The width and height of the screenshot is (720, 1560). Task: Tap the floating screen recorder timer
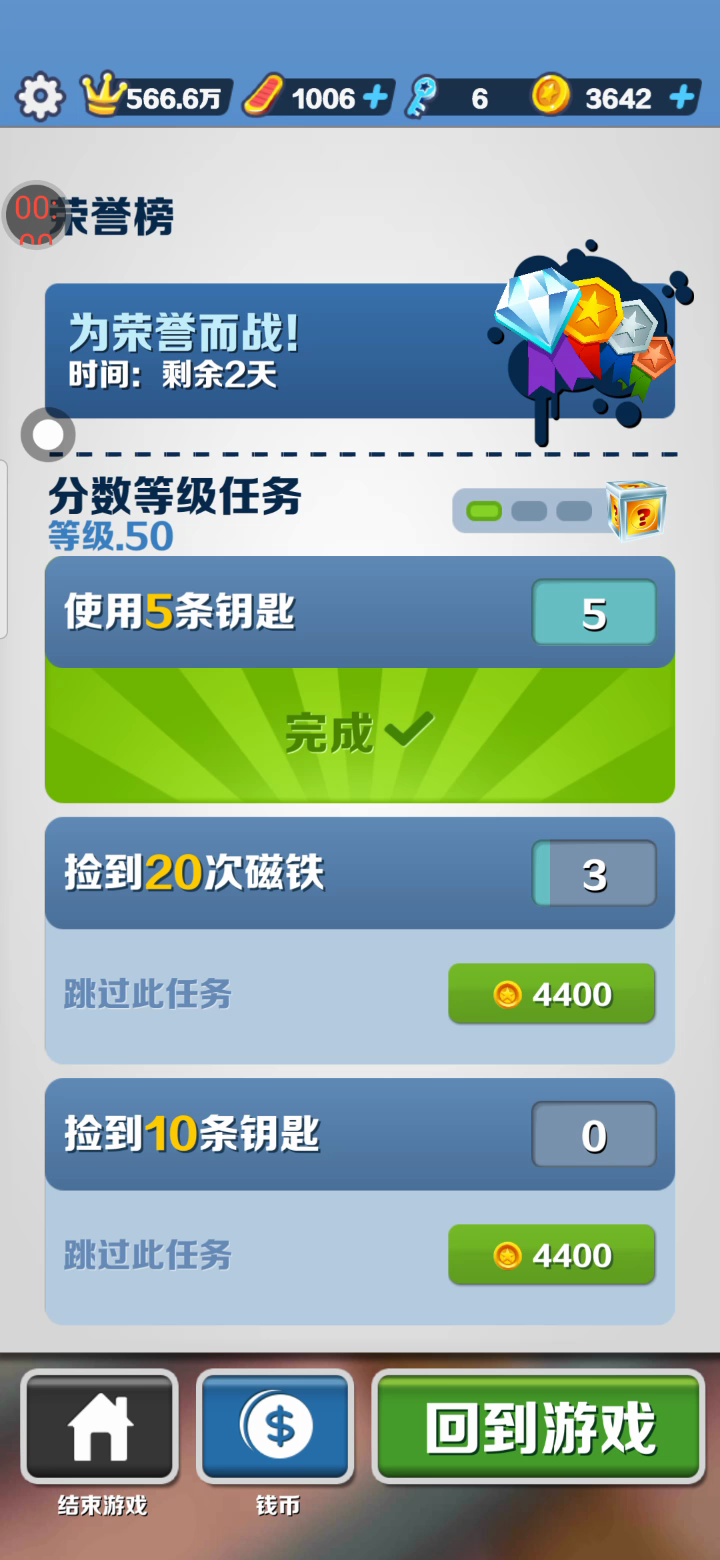pyautogui.click(x=36, y=214)
